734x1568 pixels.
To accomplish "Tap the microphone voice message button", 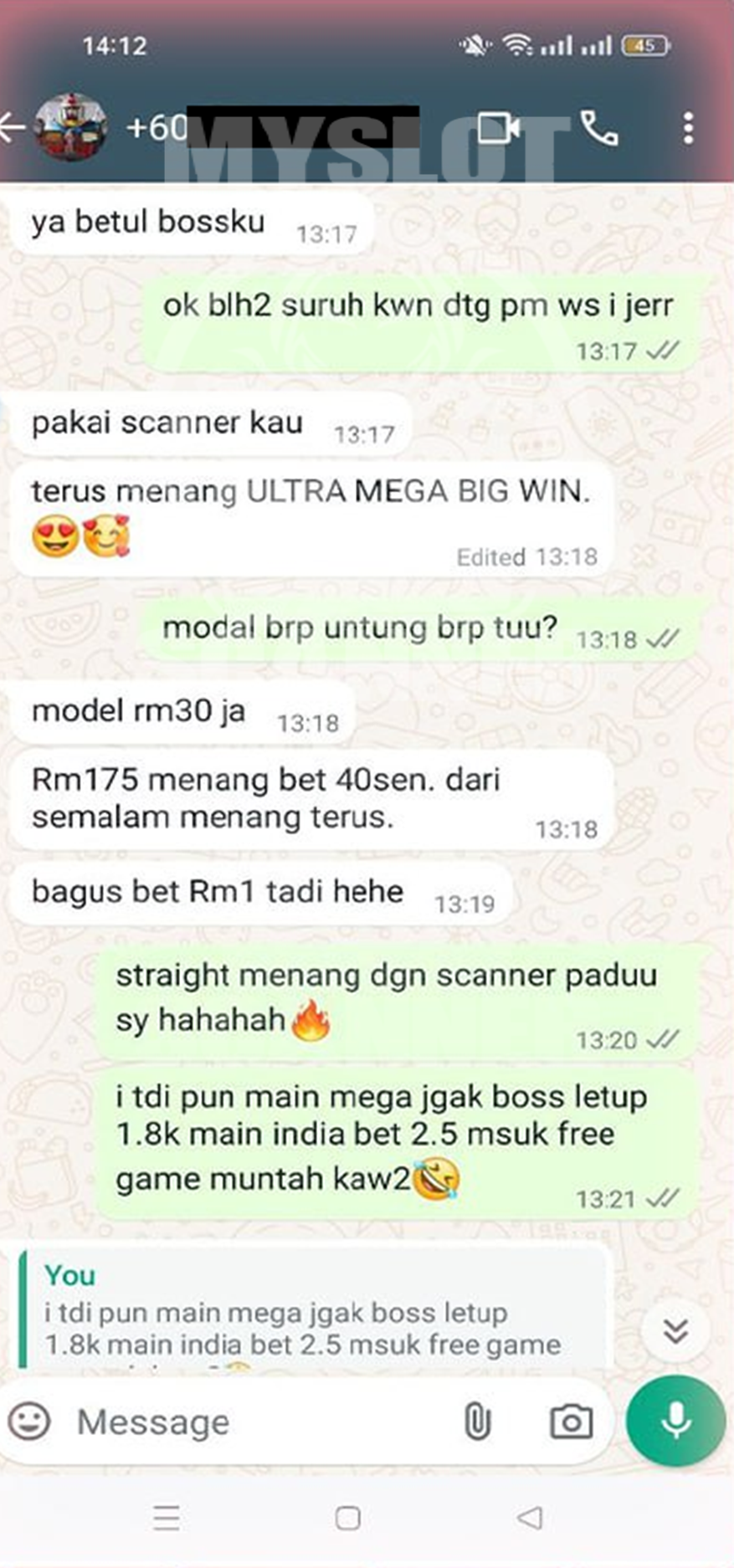I will point(675,1420).
